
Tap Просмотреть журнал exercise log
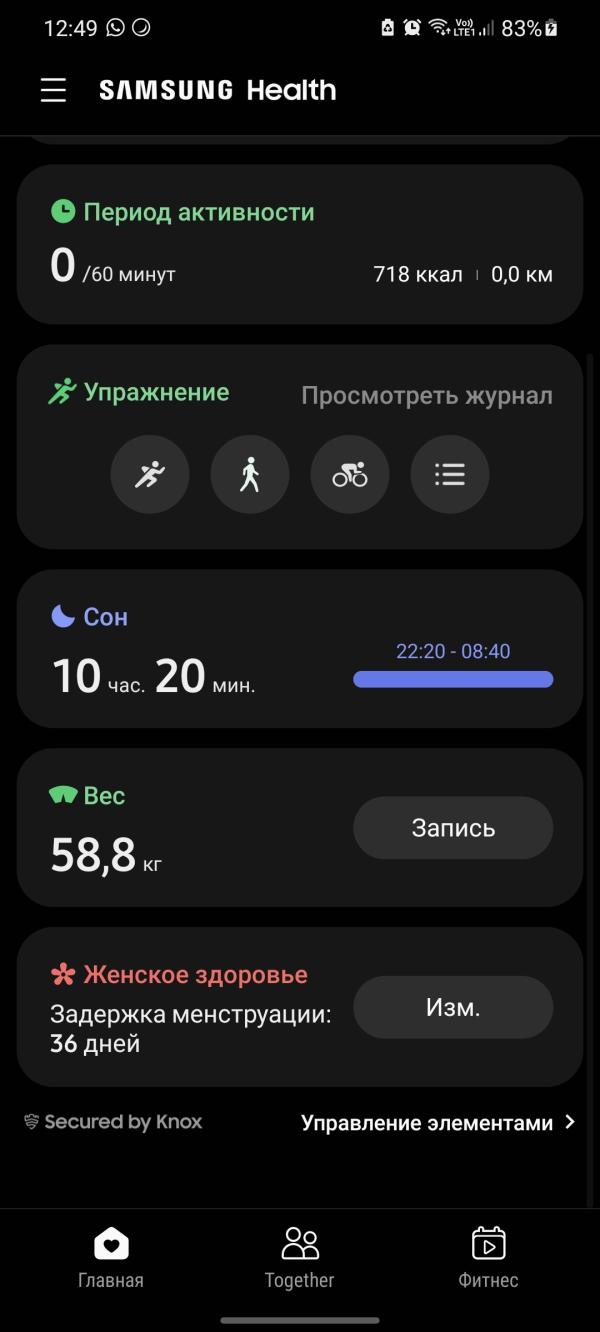pos(426,396)
